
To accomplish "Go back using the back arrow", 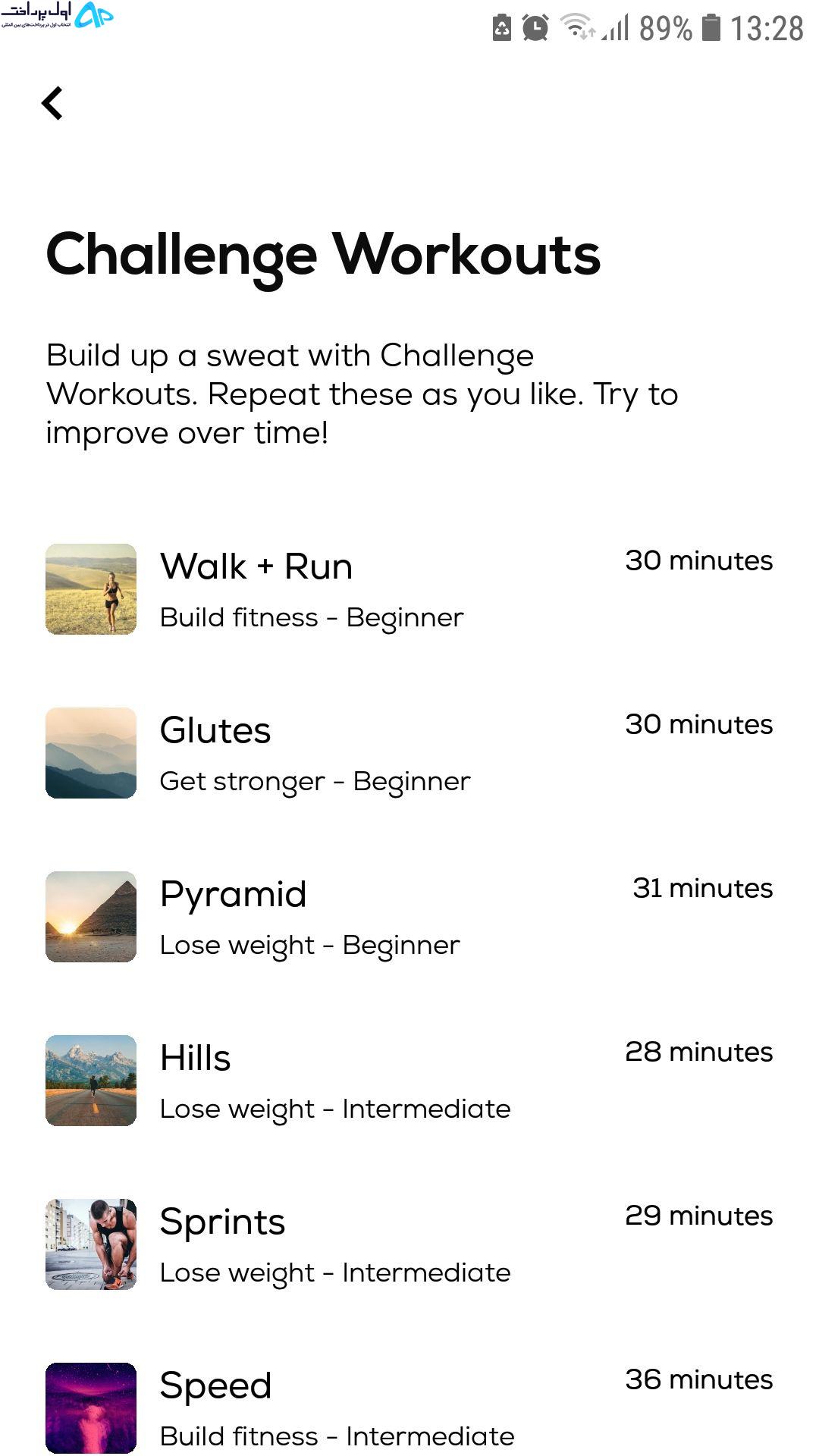I will point(52,104).
